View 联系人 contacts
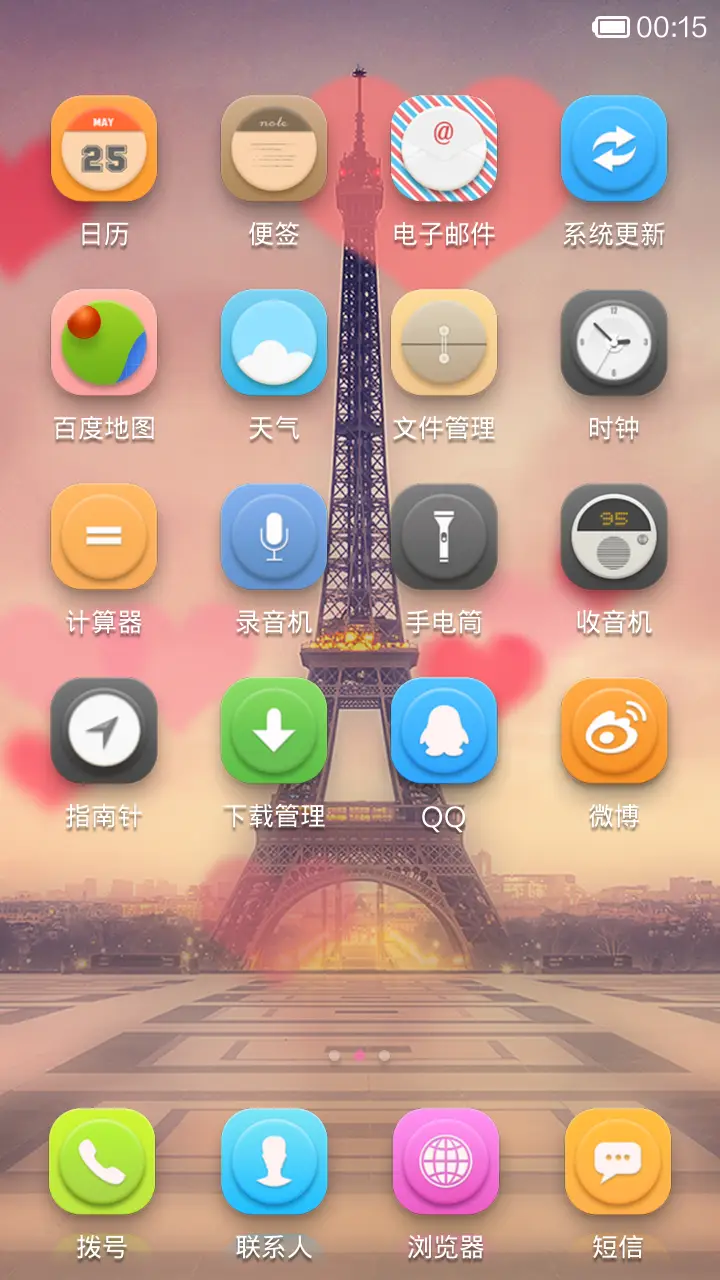Viewport: 720px width, 1280px height. tap(274, 1162)
